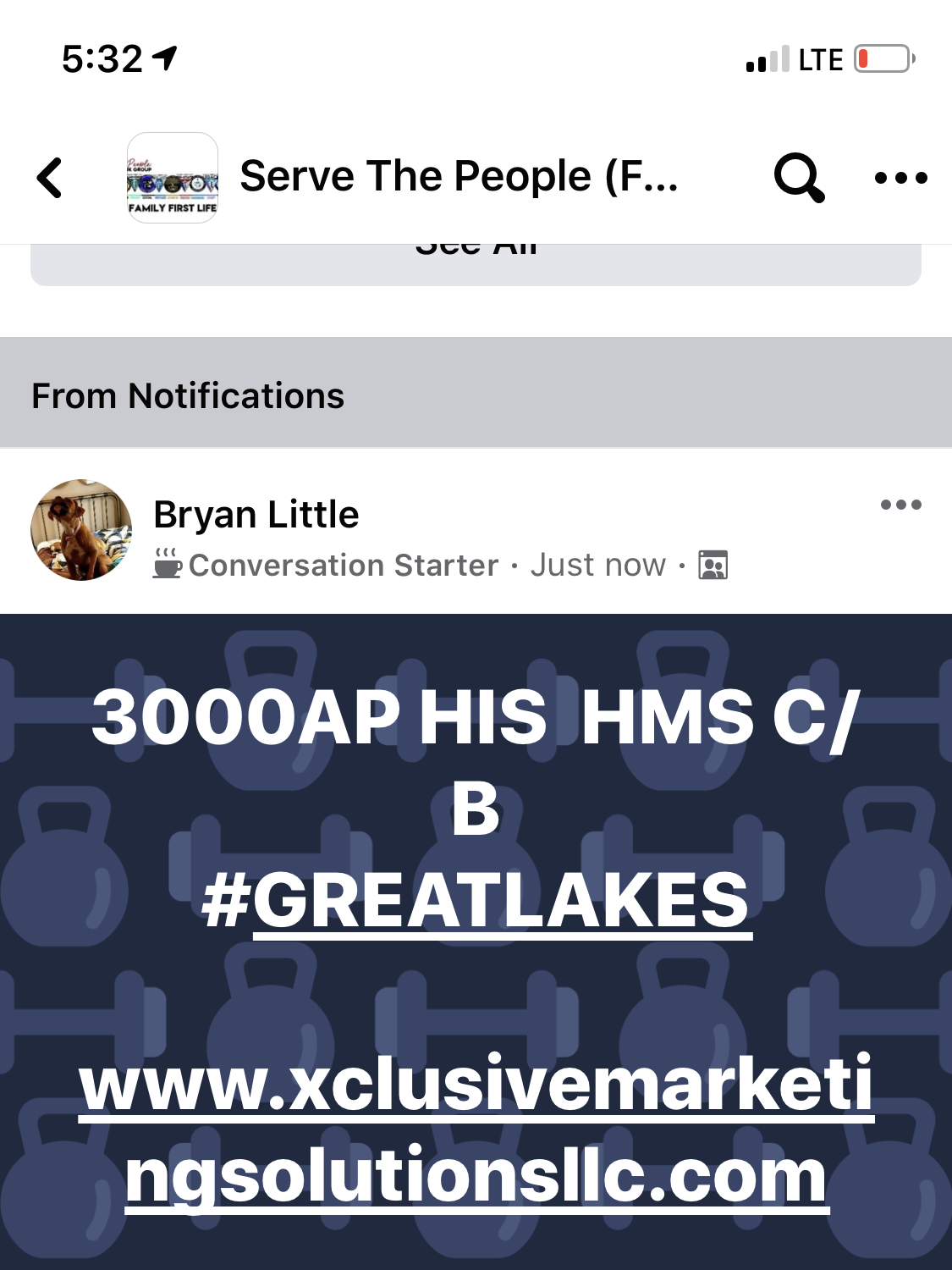Tap the group avatar in the header

click(173, 178)
